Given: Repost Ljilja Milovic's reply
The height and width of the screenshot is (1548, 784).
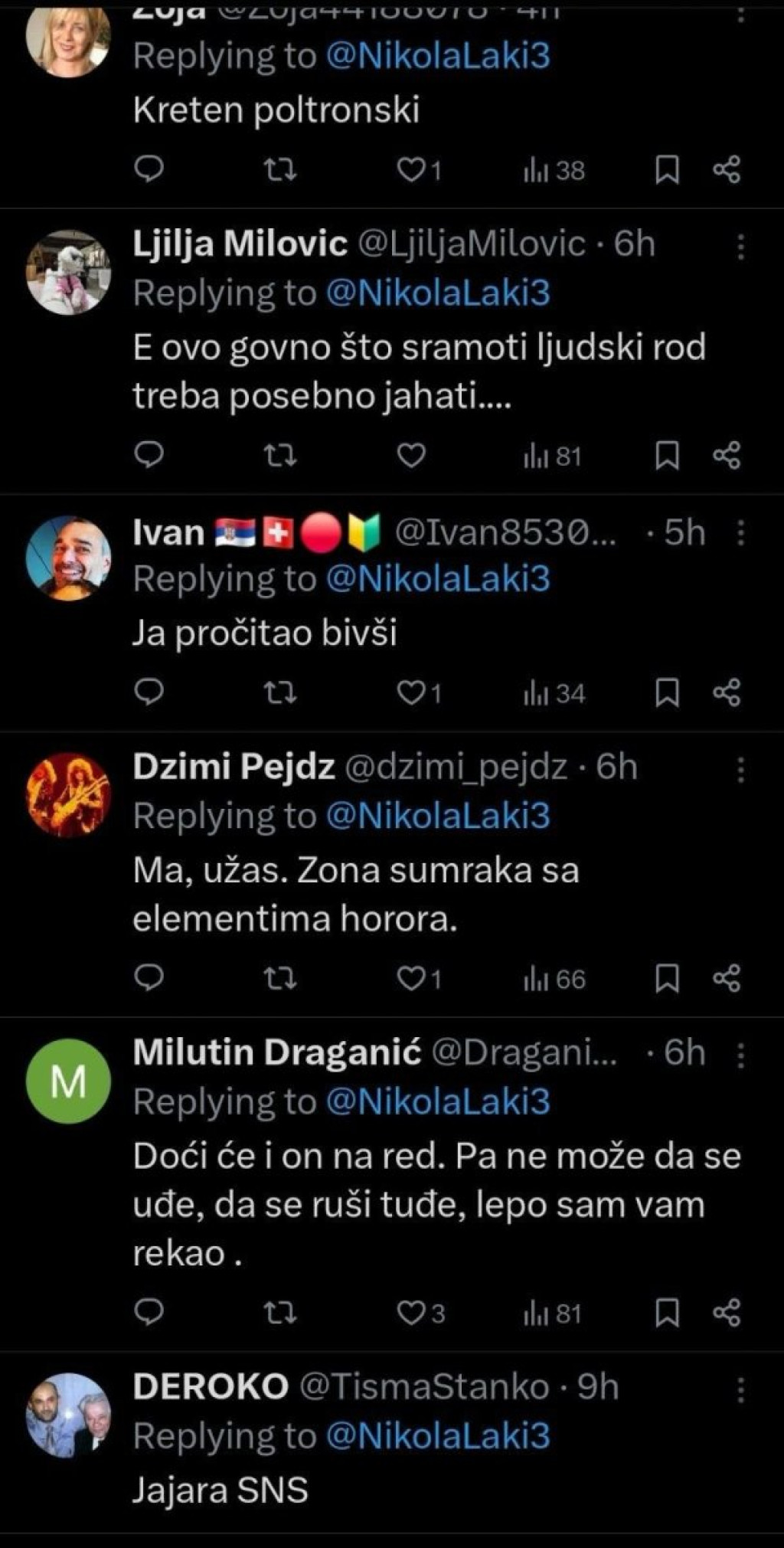Looking at the screenshot, I should (279, 456).
